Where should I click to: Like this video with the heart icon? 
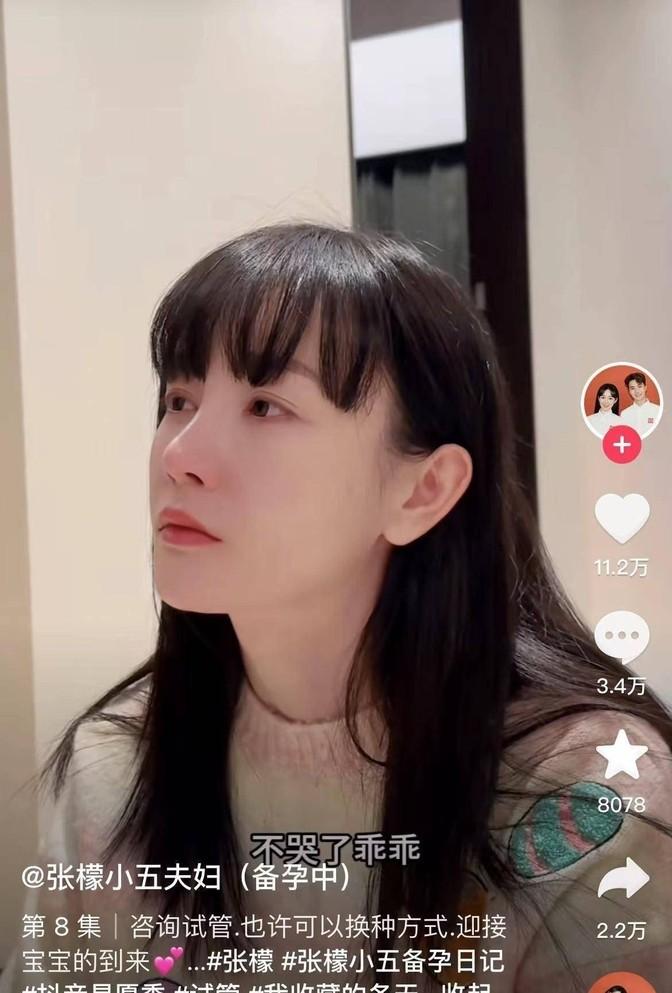(x=621, y=518)
